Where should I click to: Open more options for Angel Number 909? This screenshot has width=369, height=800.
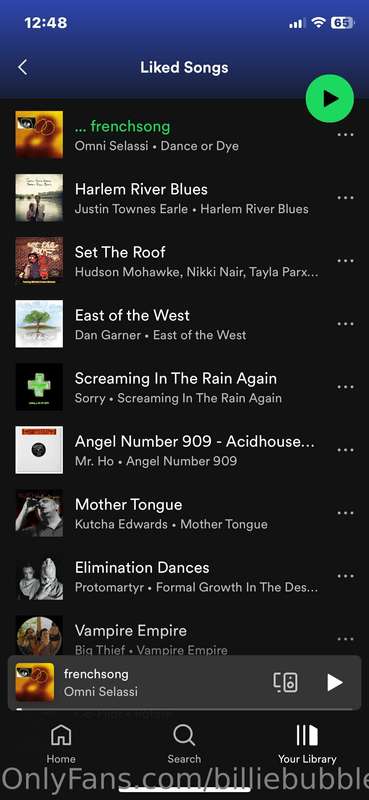click(x=346, y=450)
